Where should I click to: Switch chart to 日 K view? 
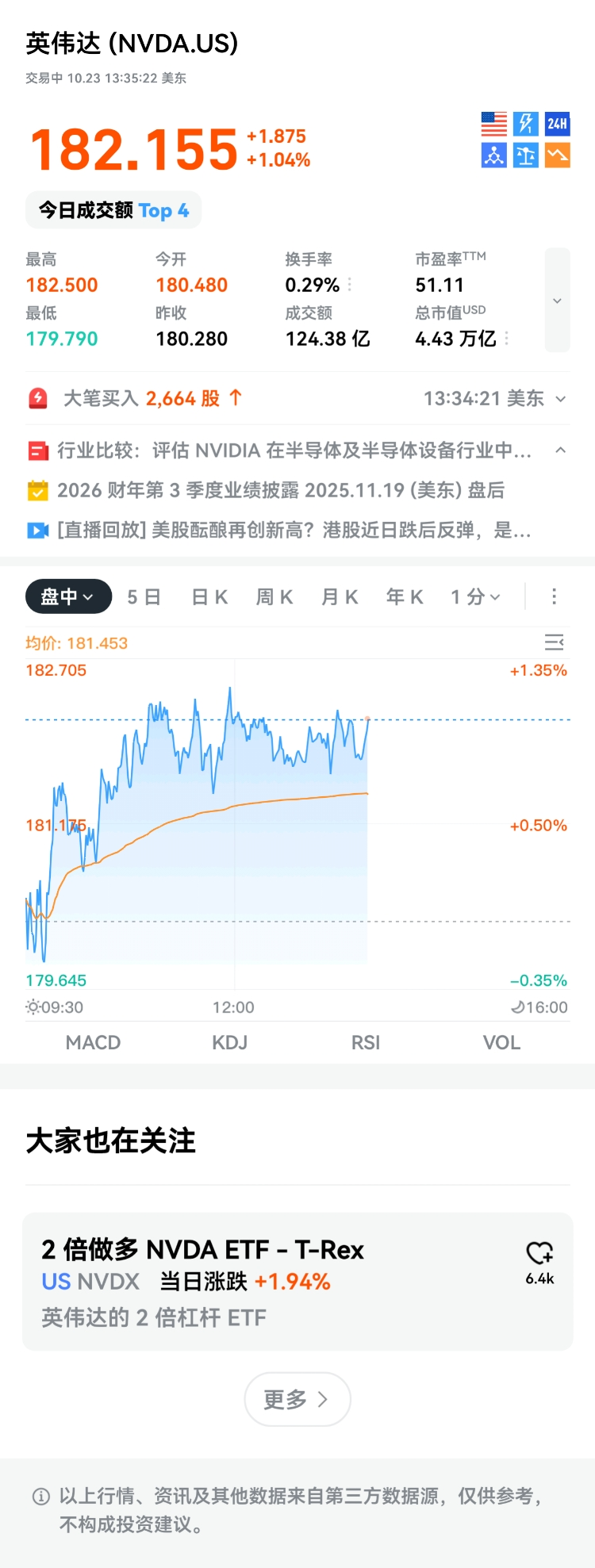click(209, 596)
